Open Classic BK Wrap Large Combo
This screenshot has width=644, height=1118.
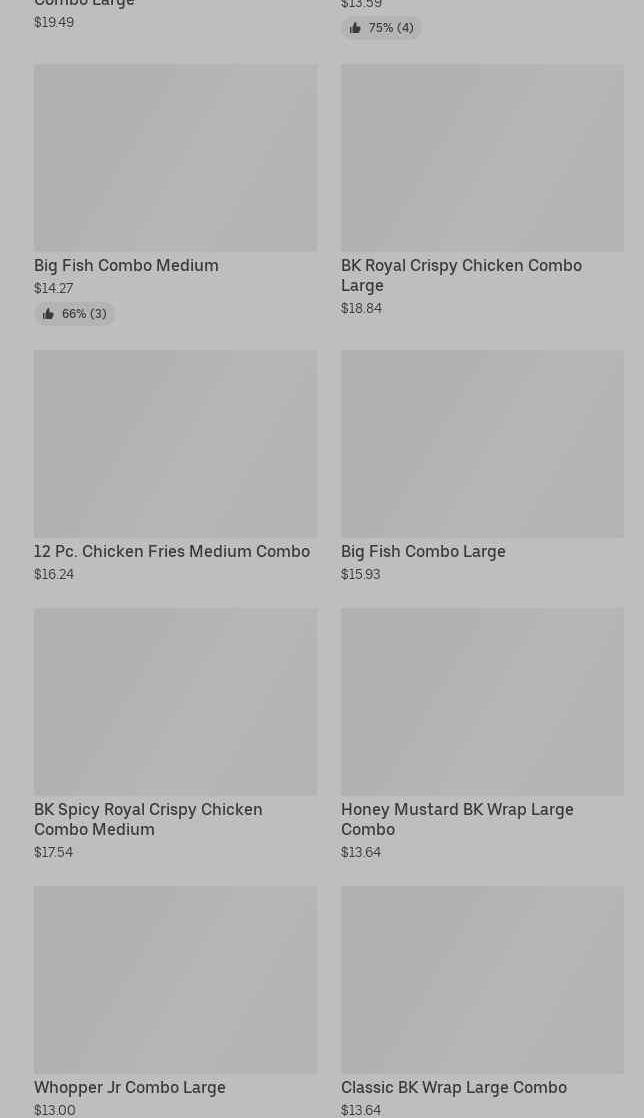tap(482, 1002)
